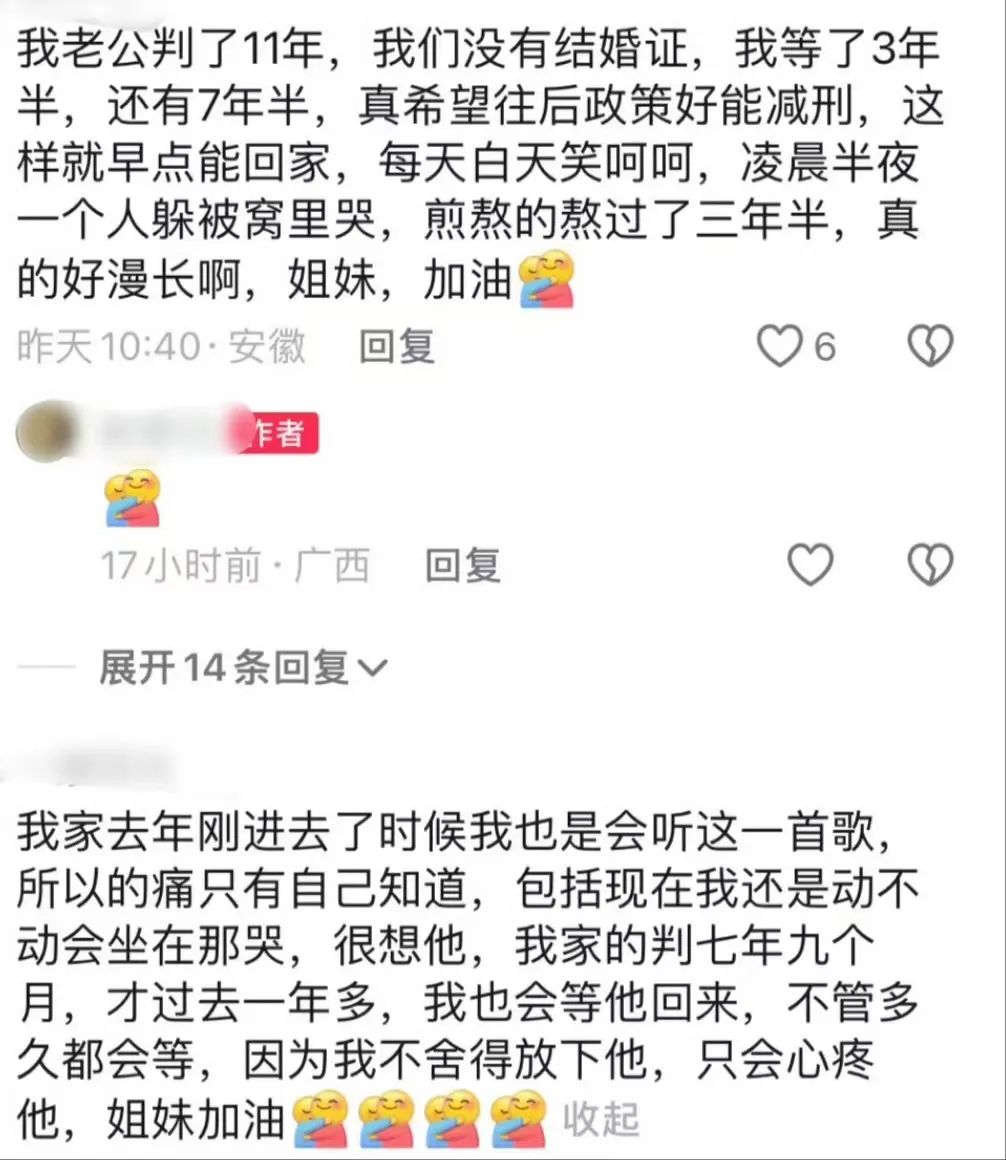
Task: Like the author's 广西 hug emoji reply
Action: [810, 566]
